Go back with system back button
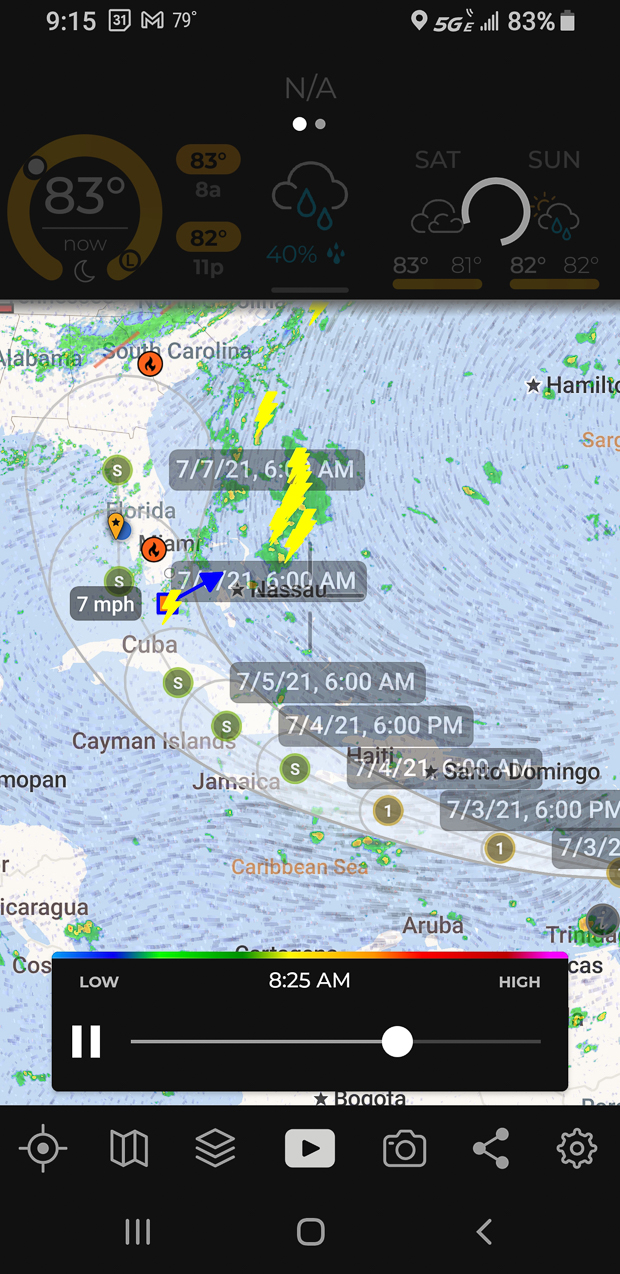Screen dimensions: 620x1274 (484, 1232)
